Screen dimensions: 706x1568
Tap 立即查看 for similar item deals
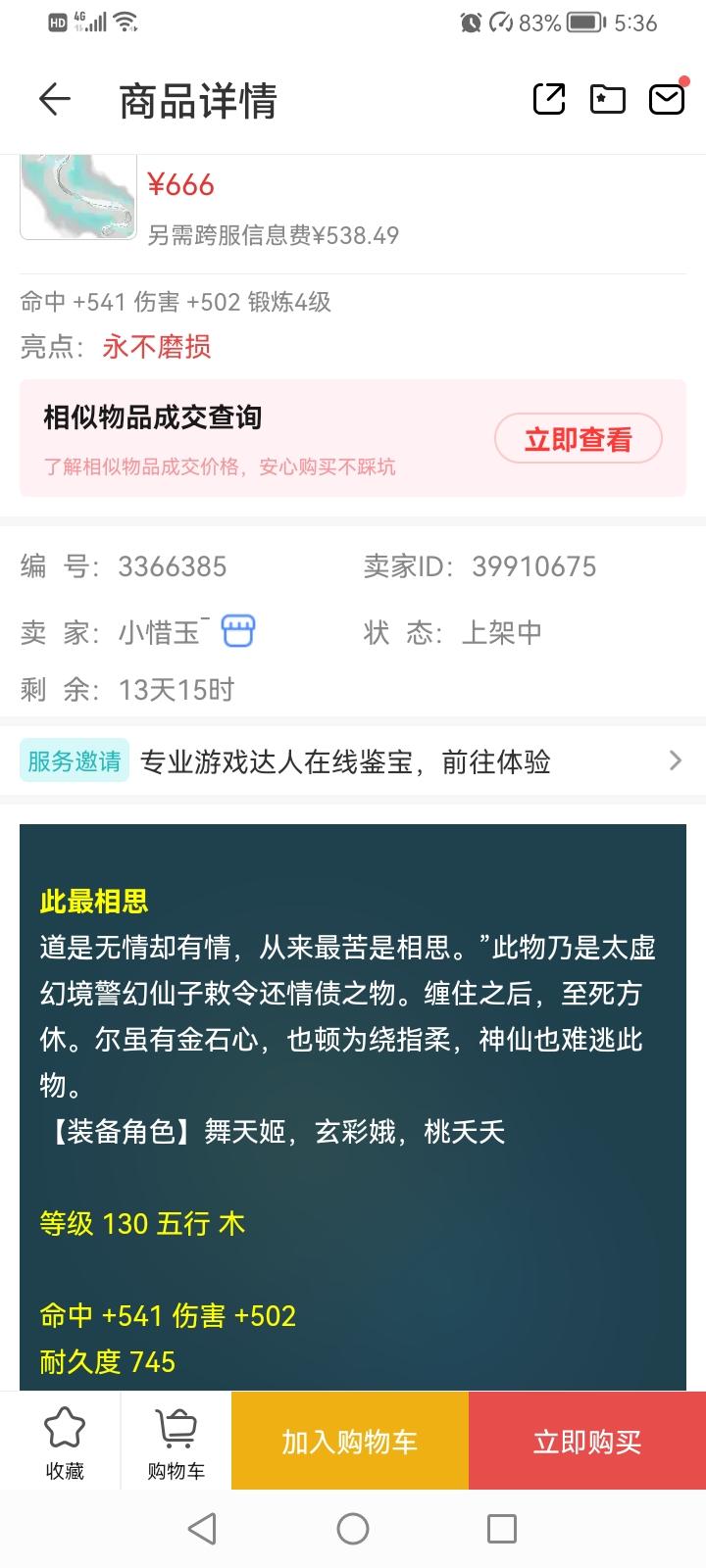coord(578,439)
